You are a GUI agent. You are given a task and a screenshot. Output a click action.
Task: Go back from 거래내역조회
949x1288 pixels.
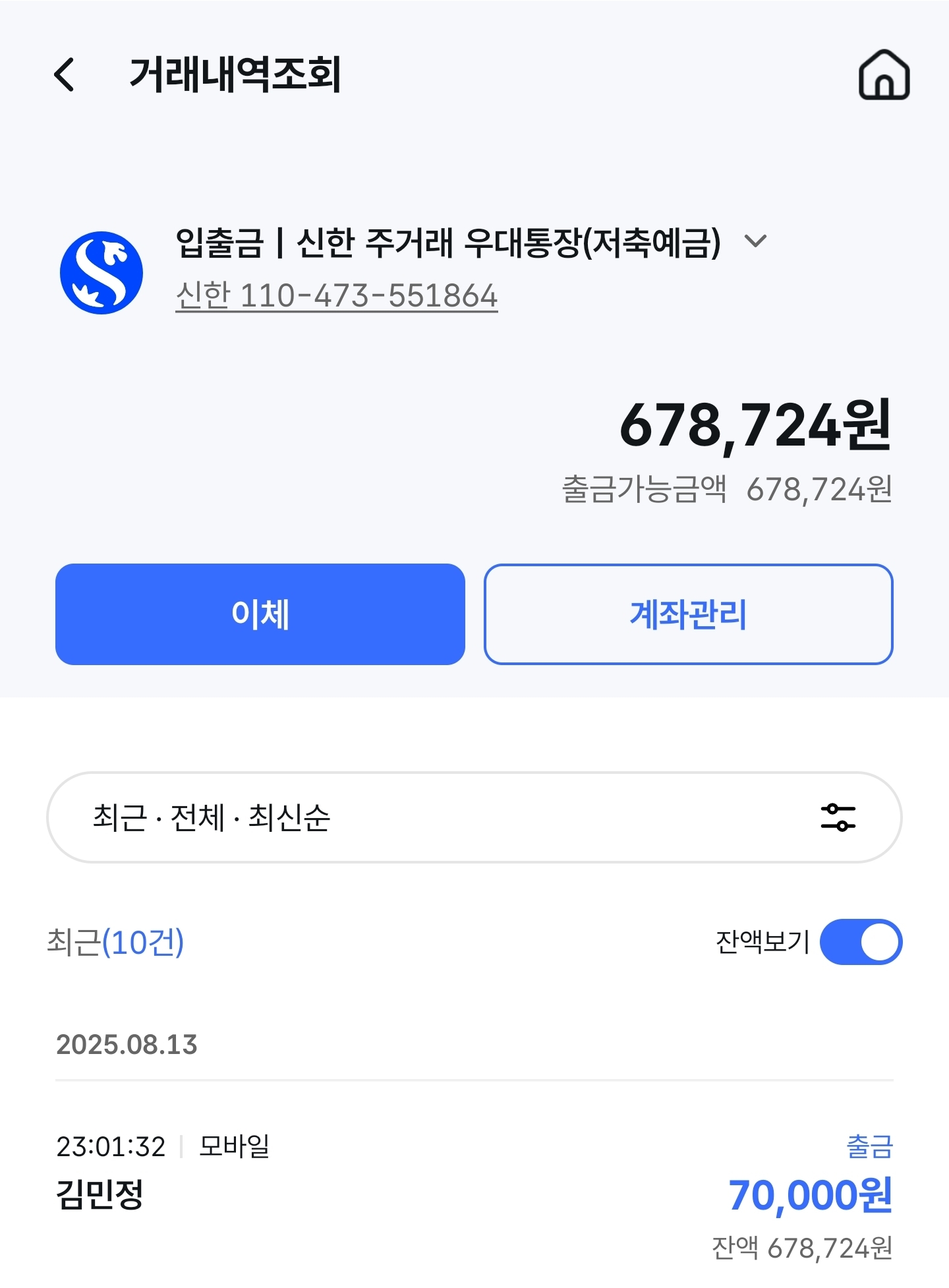pyautogui.click(x=65, y=74)
